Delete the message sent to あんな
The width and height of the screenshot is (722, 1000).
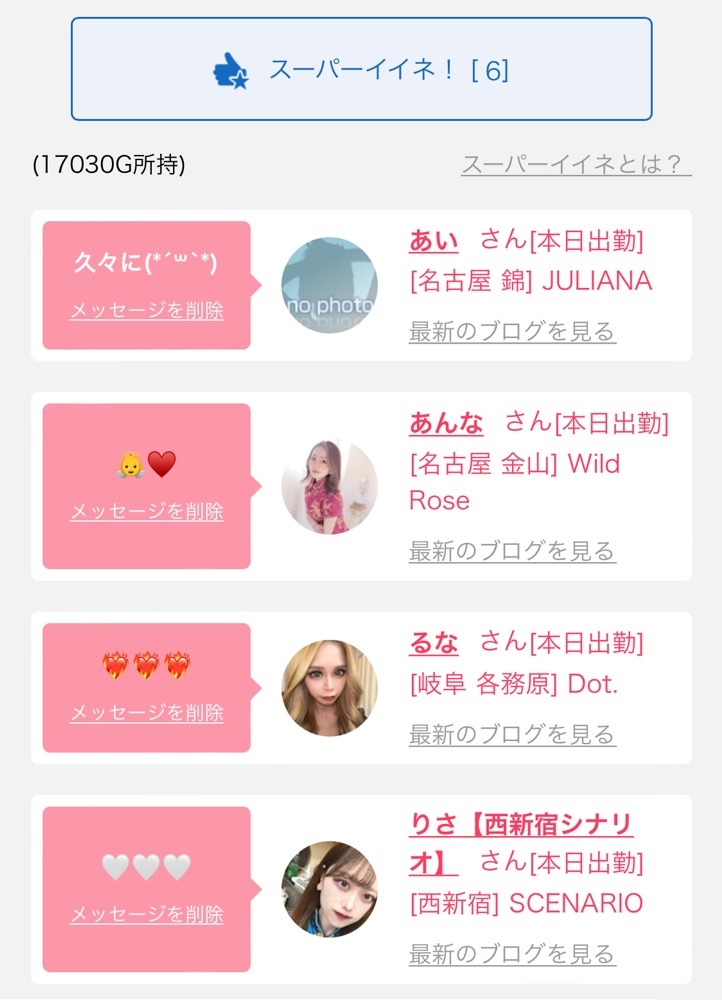pyautogui.click(x=147, y=511)
